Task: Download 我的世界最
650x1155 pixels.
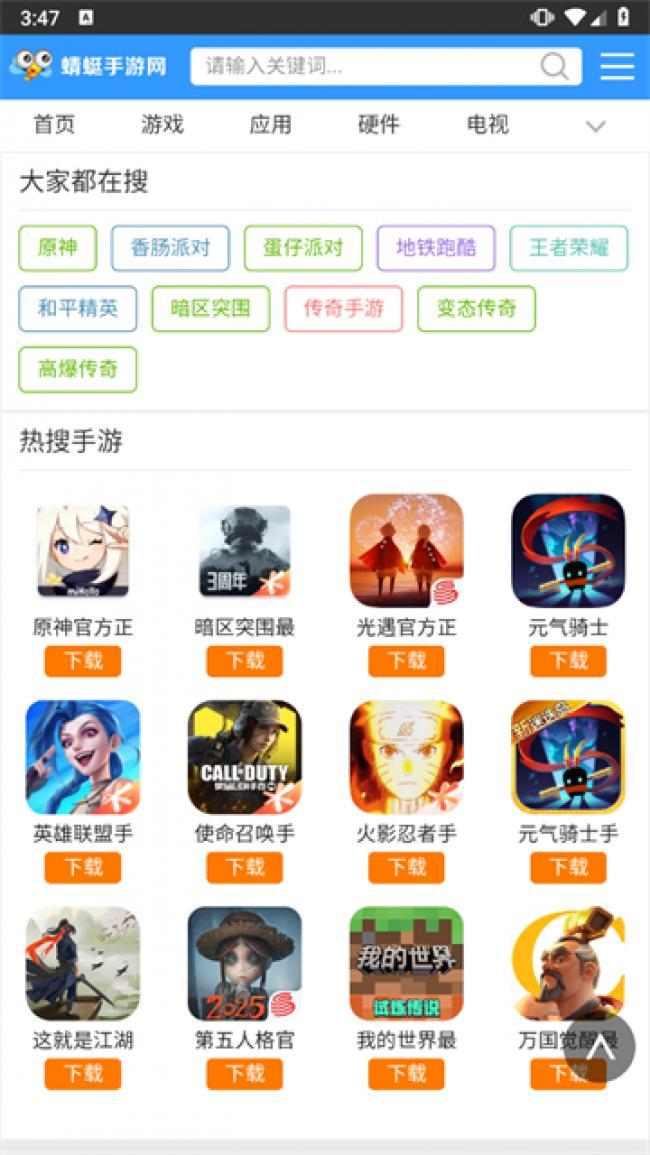Action: click(407, 1074)
